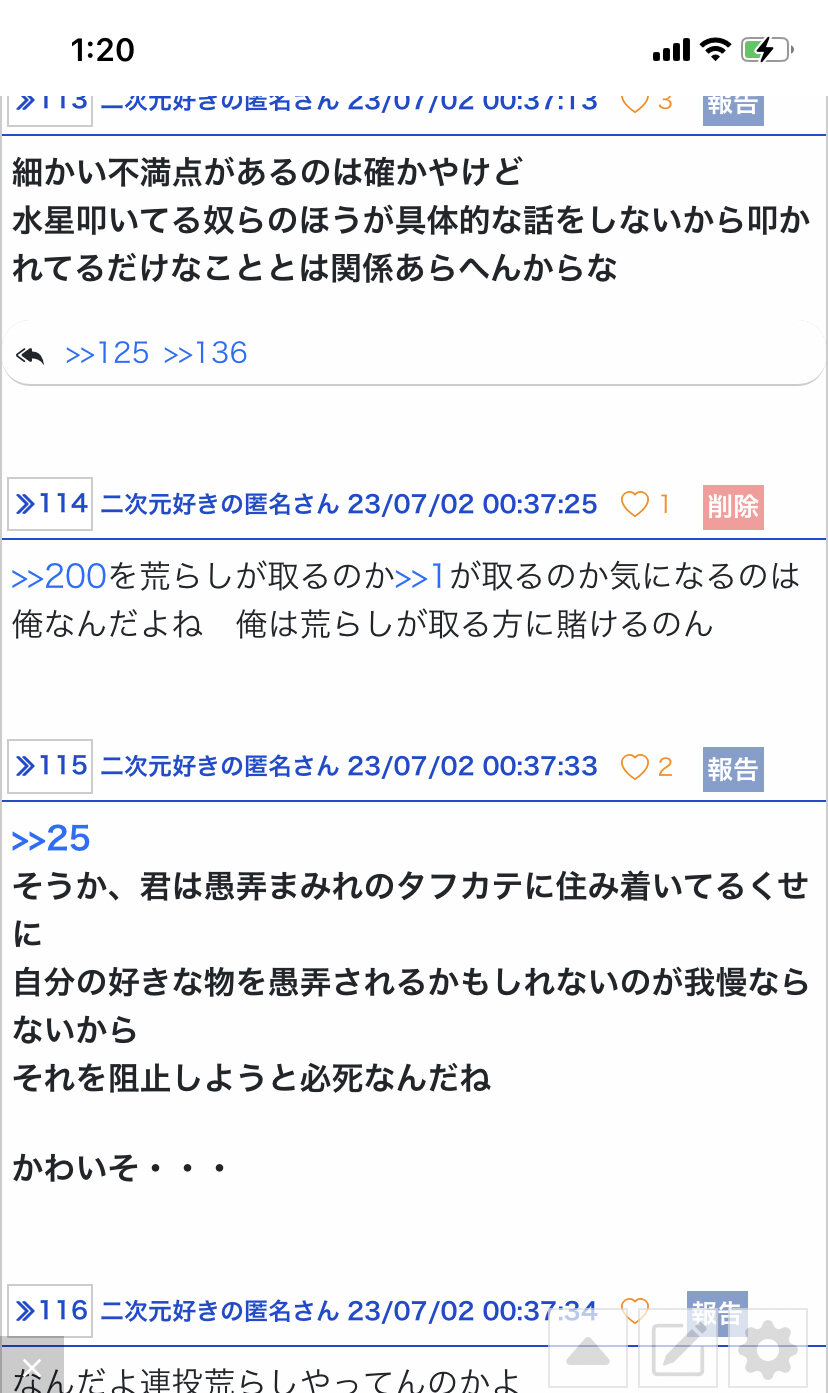Open reply link >>125
The height and width of the screenshot is (1393, 828).
tap(107, 353)
